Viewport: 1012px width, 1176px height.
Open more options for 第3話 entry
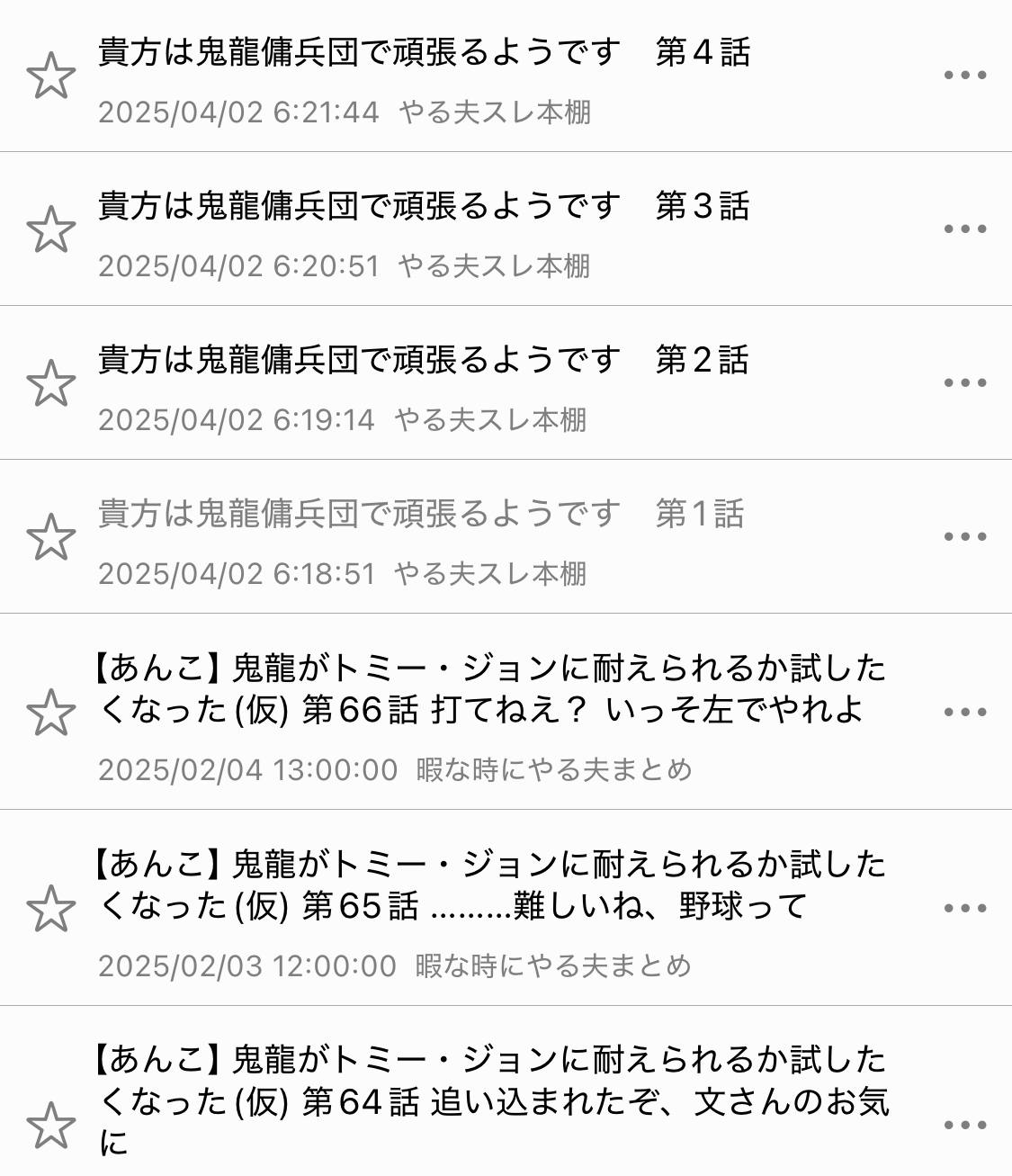(x=965, y=229)
